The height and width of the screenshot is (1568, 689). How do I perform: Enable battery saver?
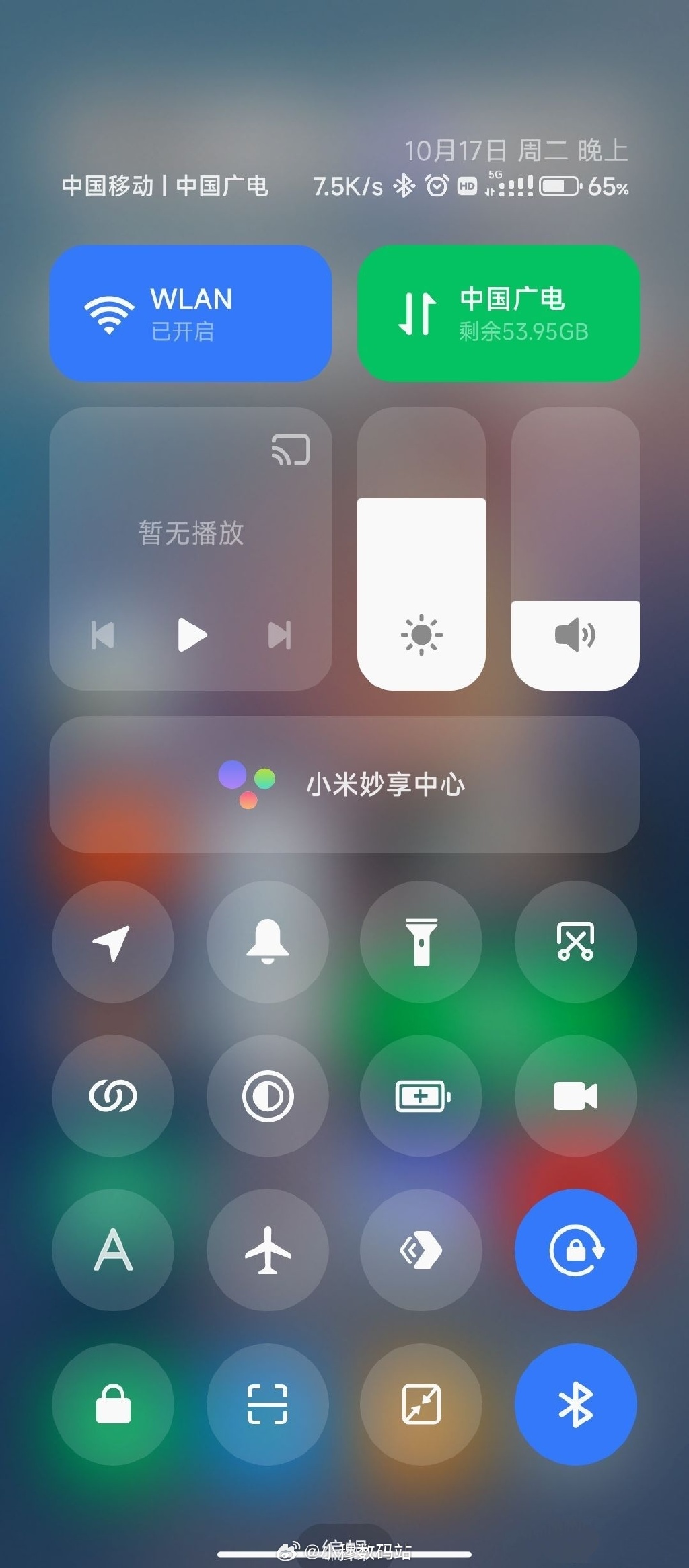click(421, 1096)
